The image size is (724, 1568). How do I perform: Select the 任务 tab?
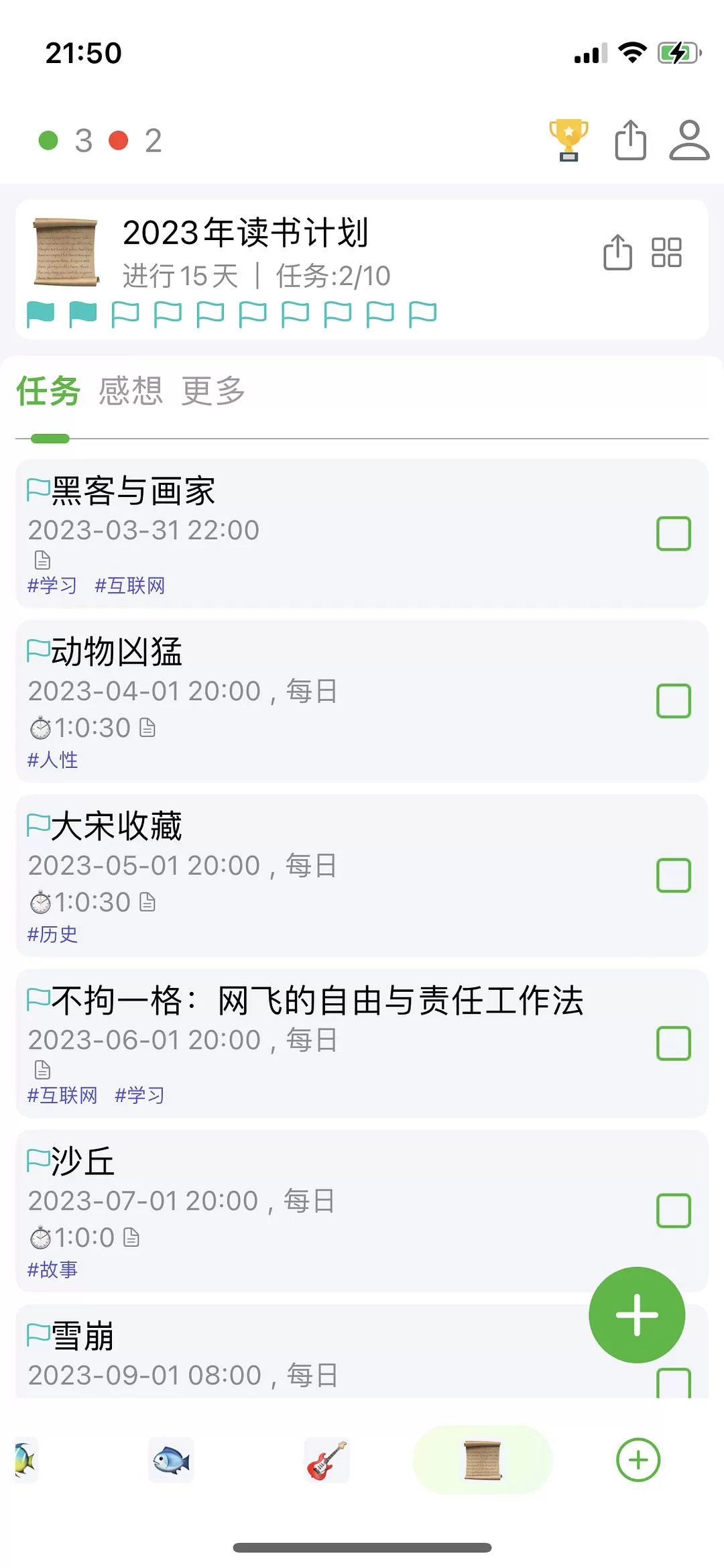click(x=48, y=391)
